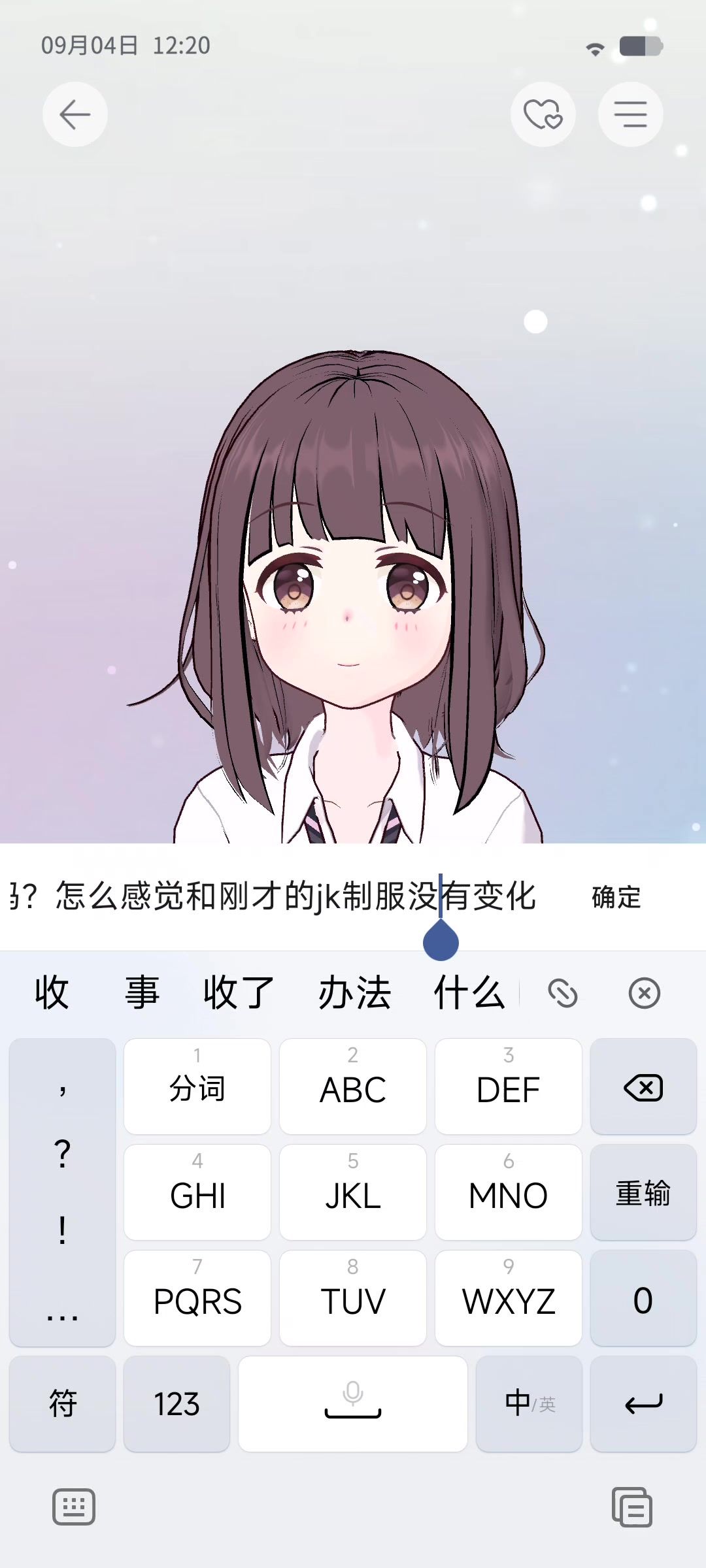Open the clipboard icon at bottom right
The image size is (706, 1568).
631,1507
